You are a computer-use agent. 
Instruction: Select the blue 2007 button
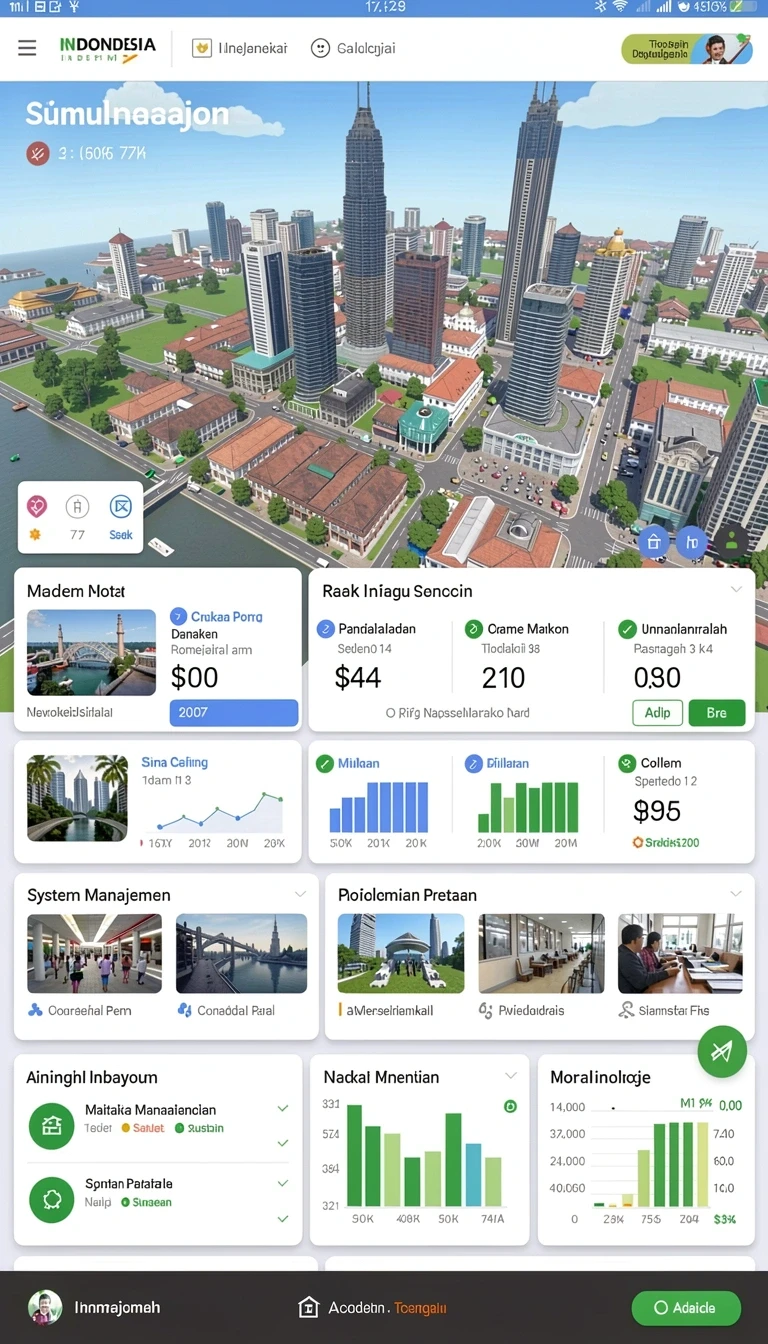pos(234,713)
